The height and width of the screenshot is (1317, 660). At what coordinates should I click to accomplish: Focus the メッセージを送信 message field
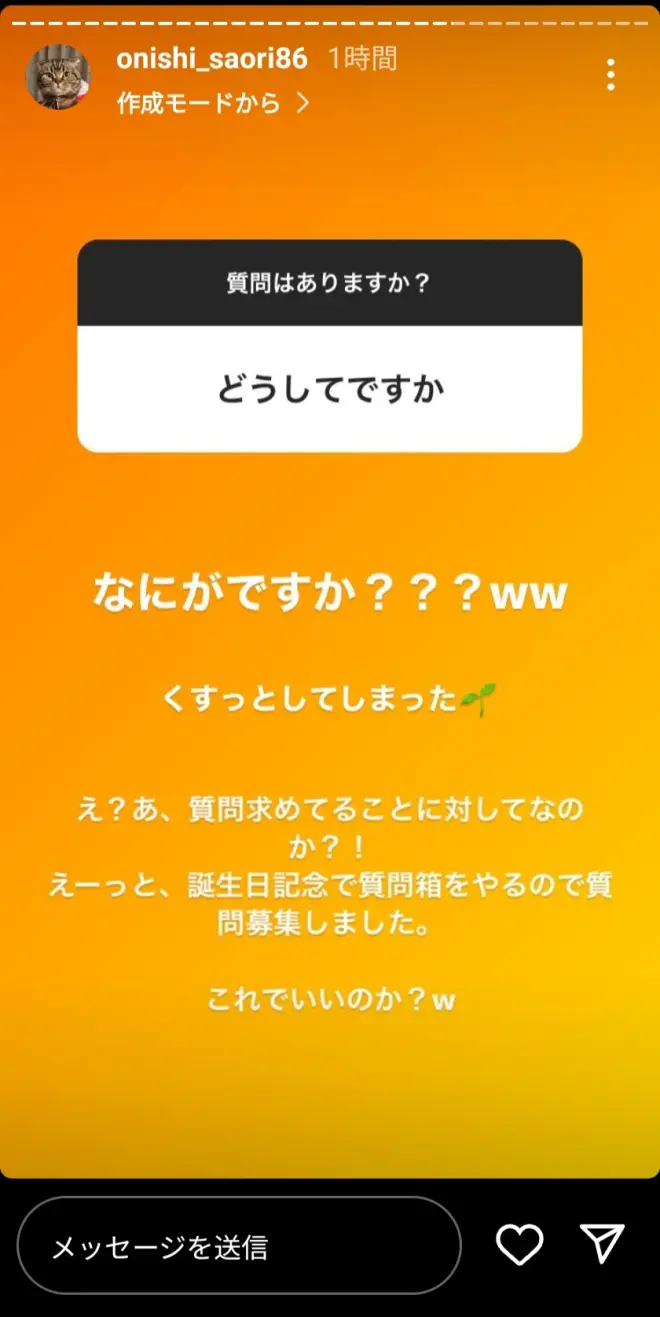(x=238, y=1246)
